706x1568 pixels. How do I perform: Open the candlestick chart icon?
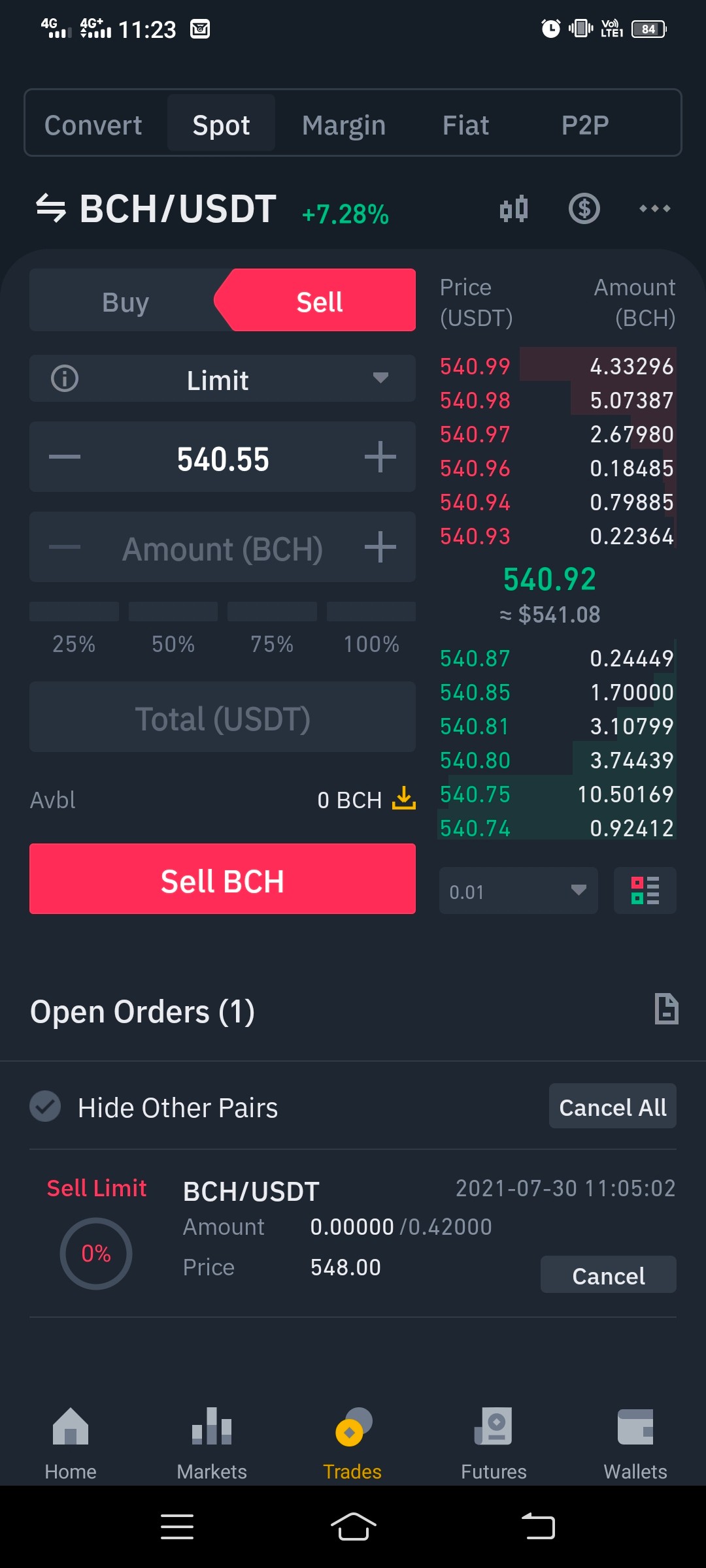(x=514, y=209)
